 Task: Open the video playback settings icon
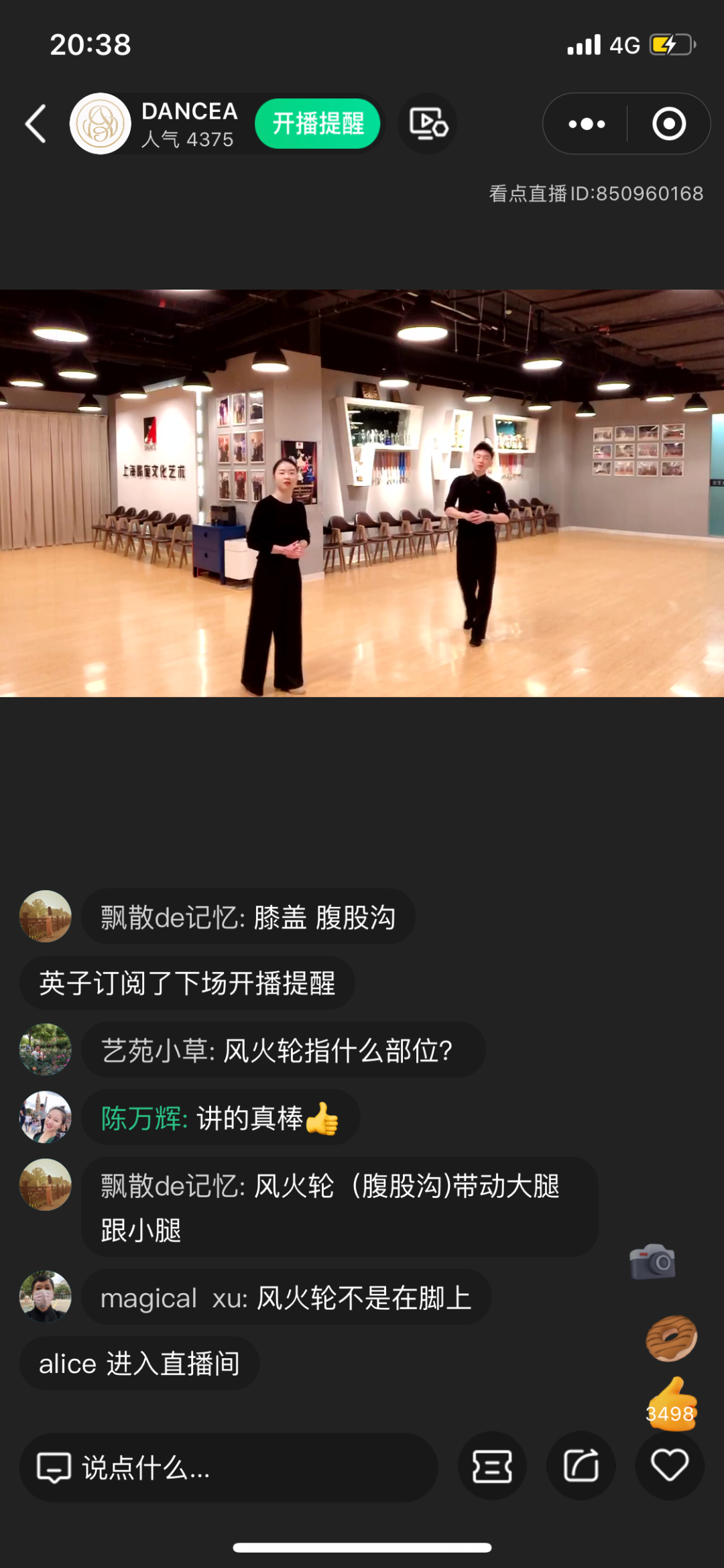(x=428, y=124)
